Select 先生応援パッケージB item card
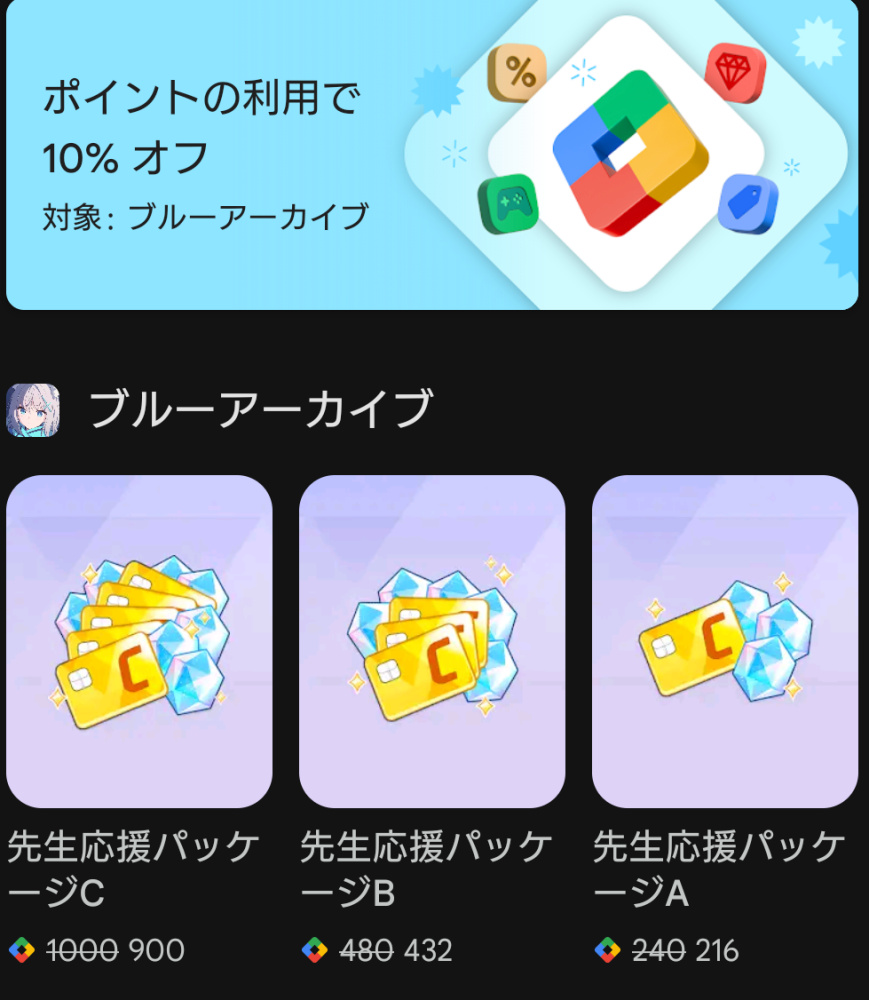Image resolution: width=869 pixels, height=1000 pixels. [432, 641]
